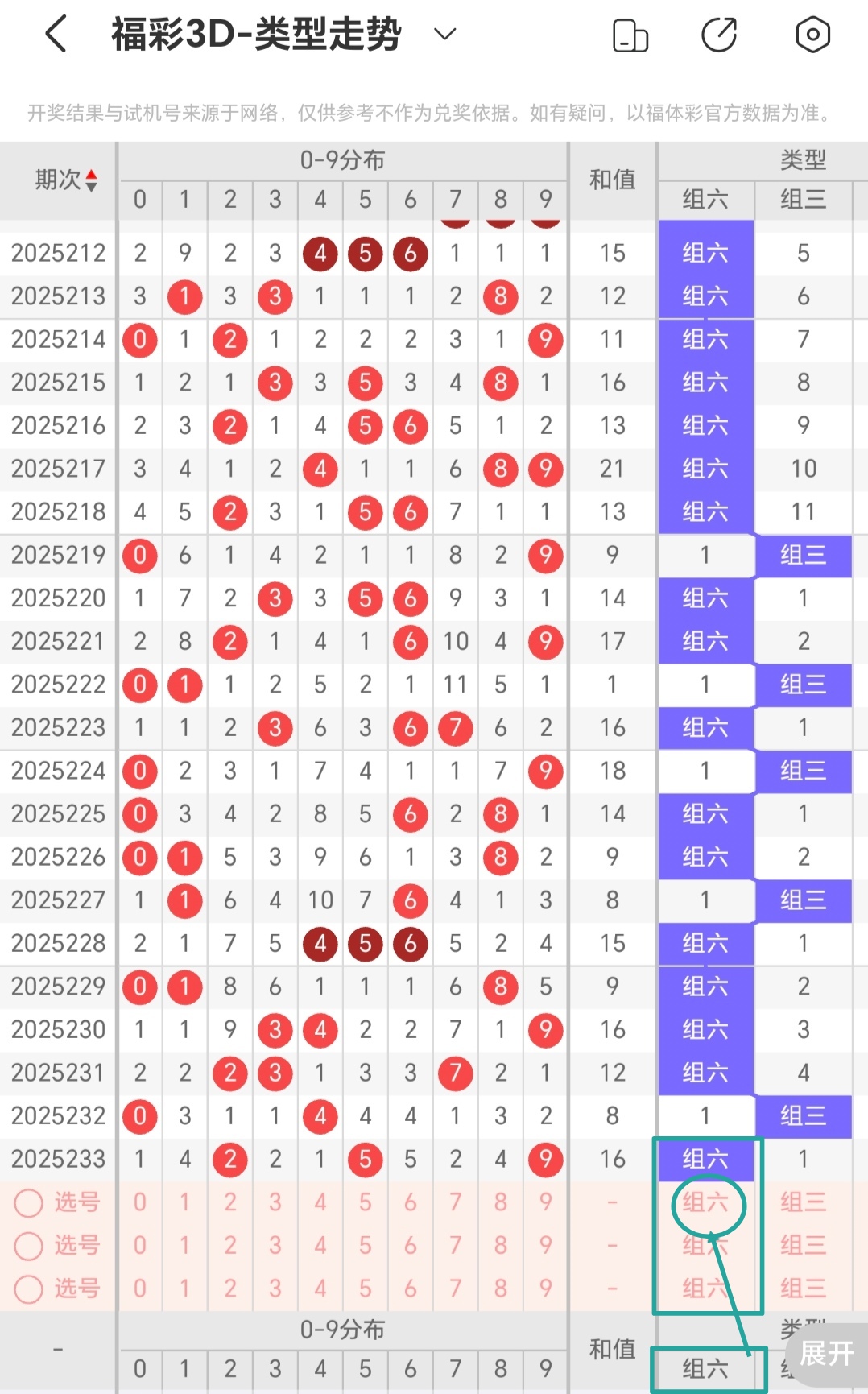The height and width of the screenshot is (1394, 868).
Task: Choose number 5 in the topmost 选号 row
Action: click(366, 1202)
